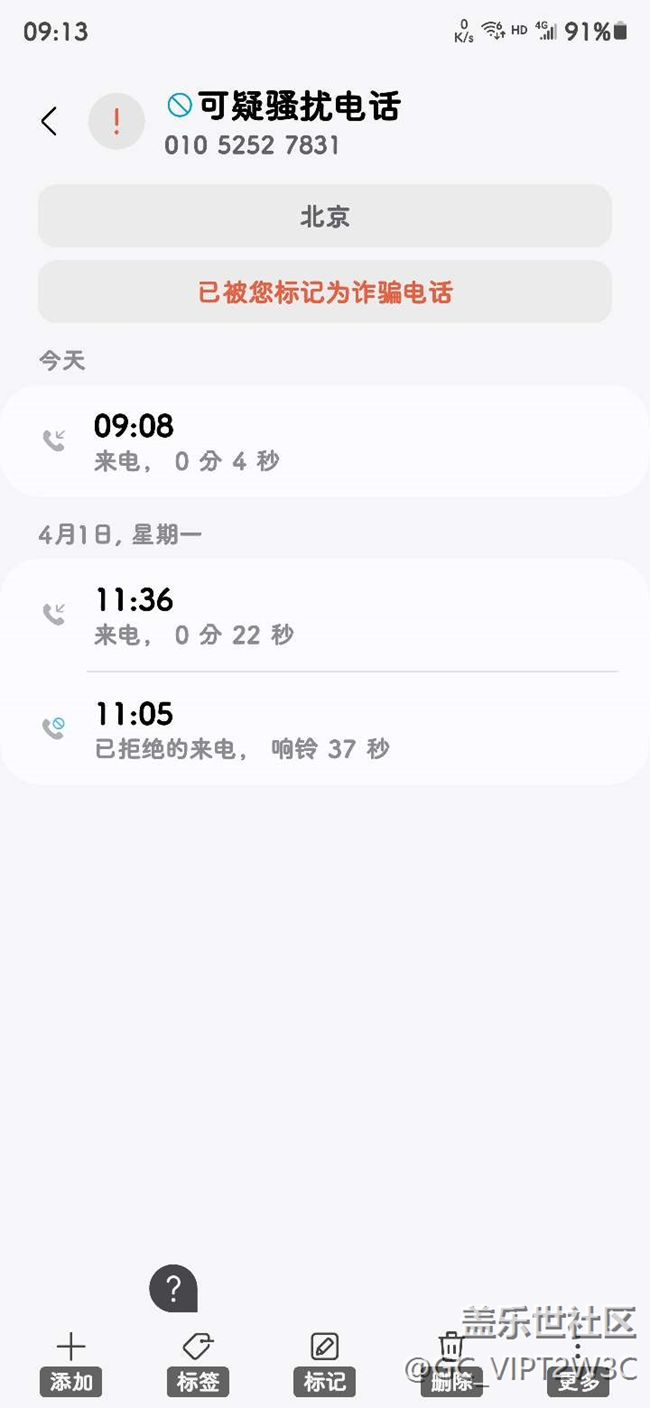Viewport: 650px width, 1408px height.
Task: Open the 已被您标记为诈骗电话 notice
Action: 325,292
